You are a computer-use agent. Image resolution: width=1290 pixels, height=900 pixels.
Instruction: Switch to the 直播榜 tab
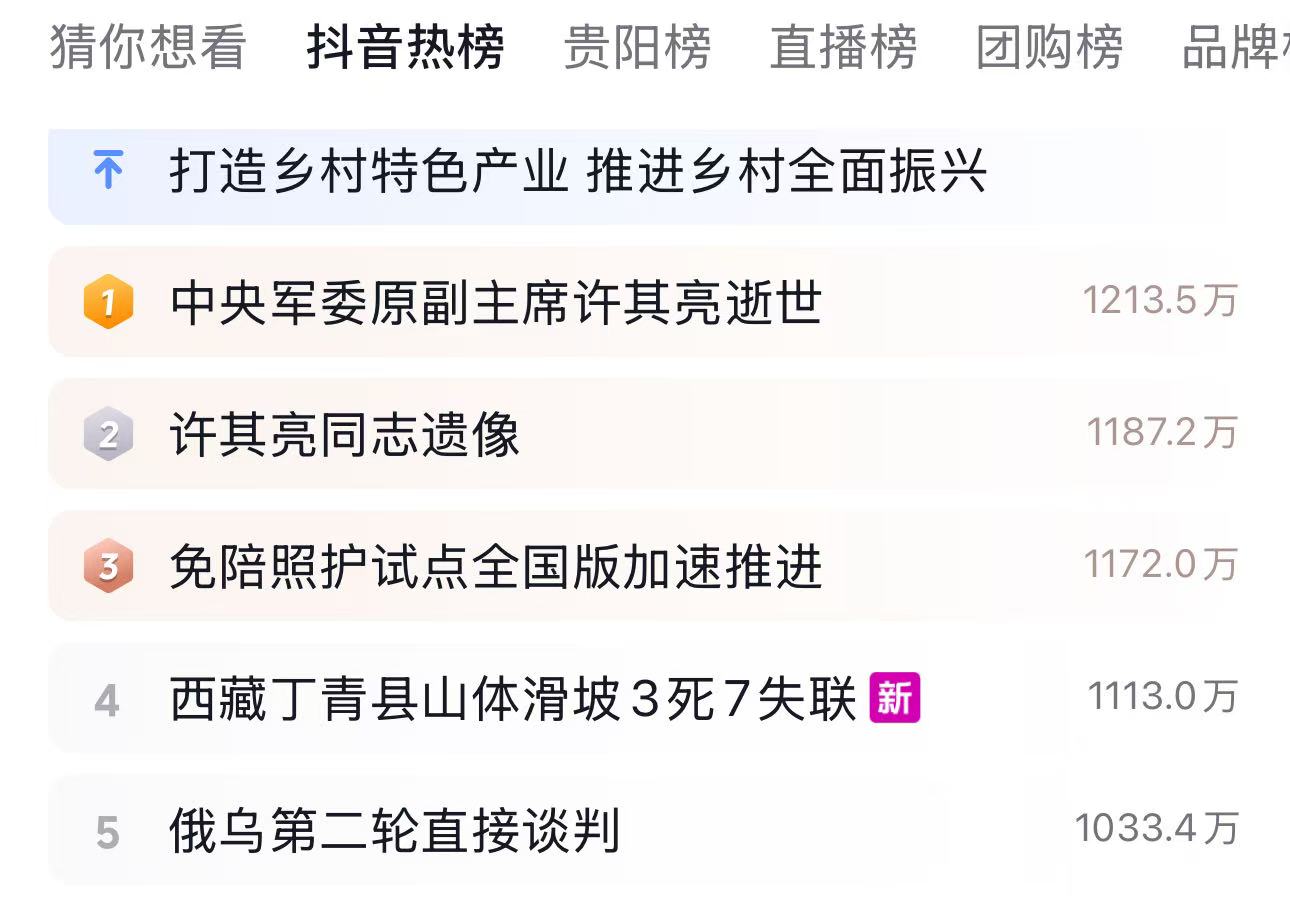tap(843, 47)
